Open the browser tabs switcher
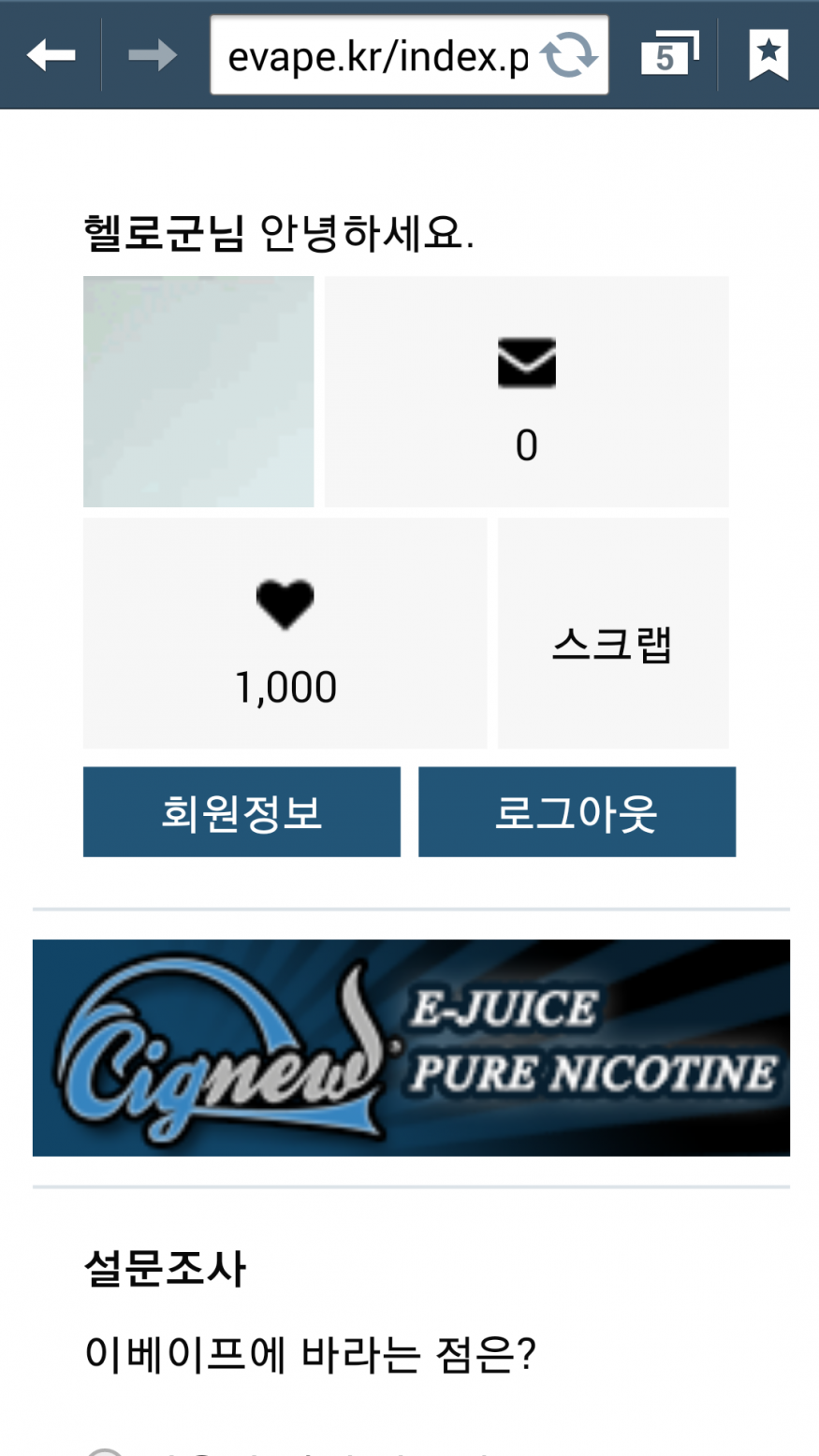 (x=669, y=55)
